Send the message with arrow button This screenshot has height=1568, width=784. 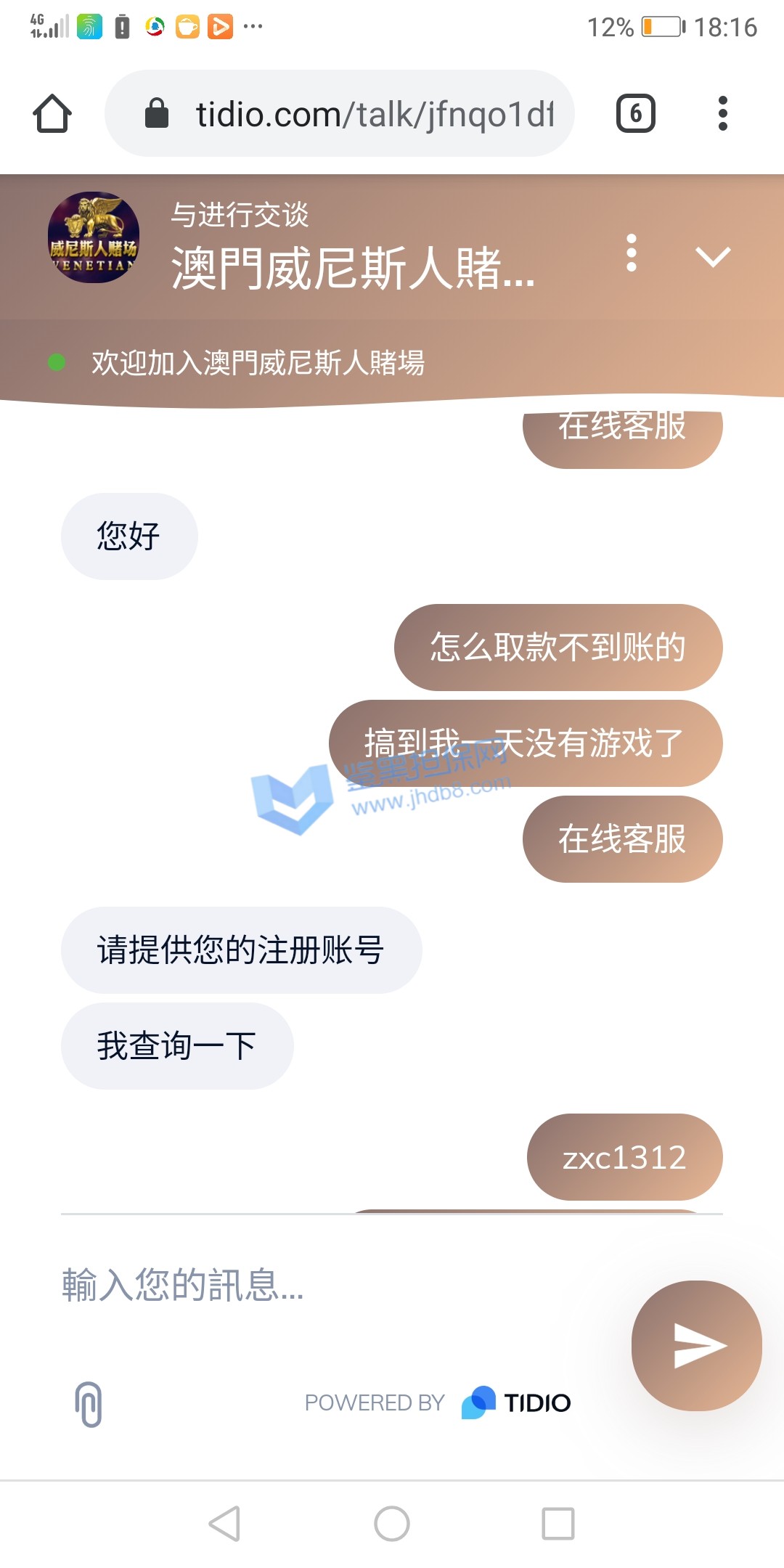696,1345
